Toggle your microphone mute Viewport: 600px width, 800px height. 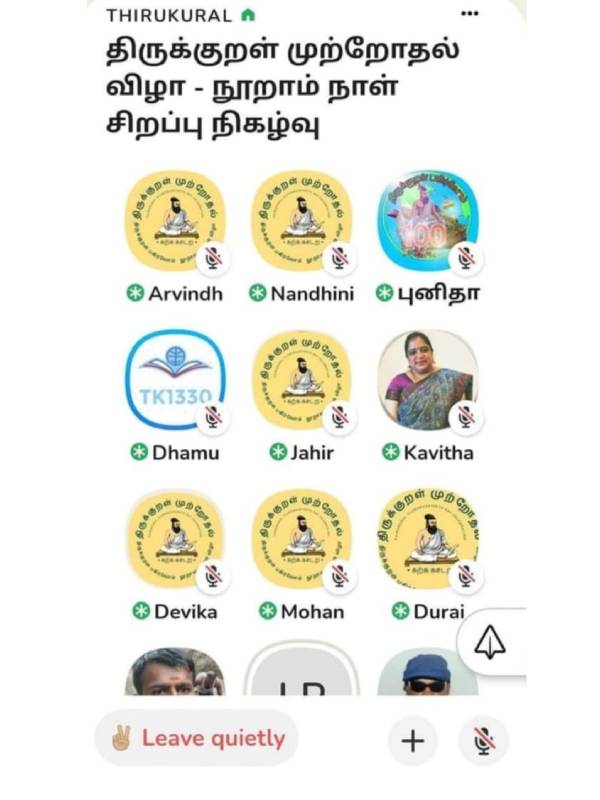point(484,740)
